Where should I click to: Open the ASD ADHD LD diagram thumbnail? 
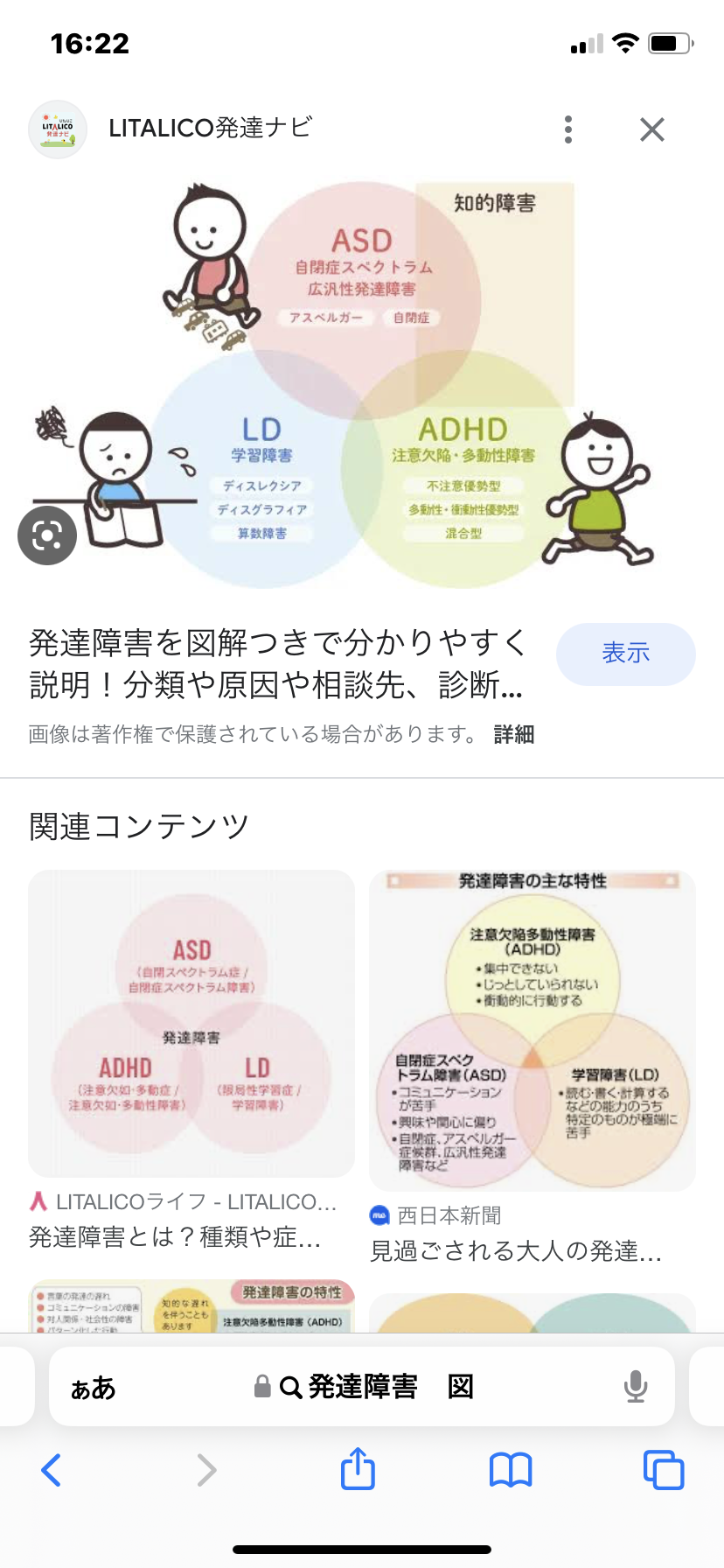(191, 1023)
